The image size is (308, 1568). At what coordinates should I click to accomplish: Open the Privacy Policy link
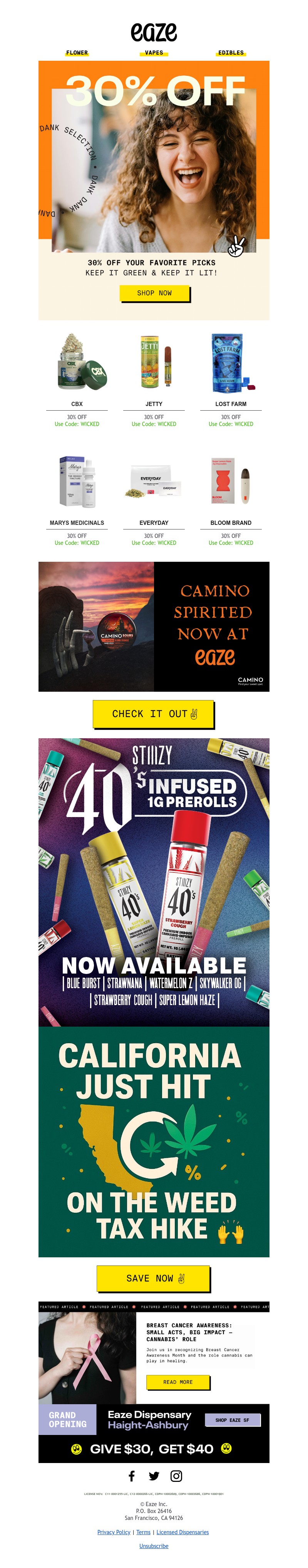pyautogui.click(x=114, y=1531)
